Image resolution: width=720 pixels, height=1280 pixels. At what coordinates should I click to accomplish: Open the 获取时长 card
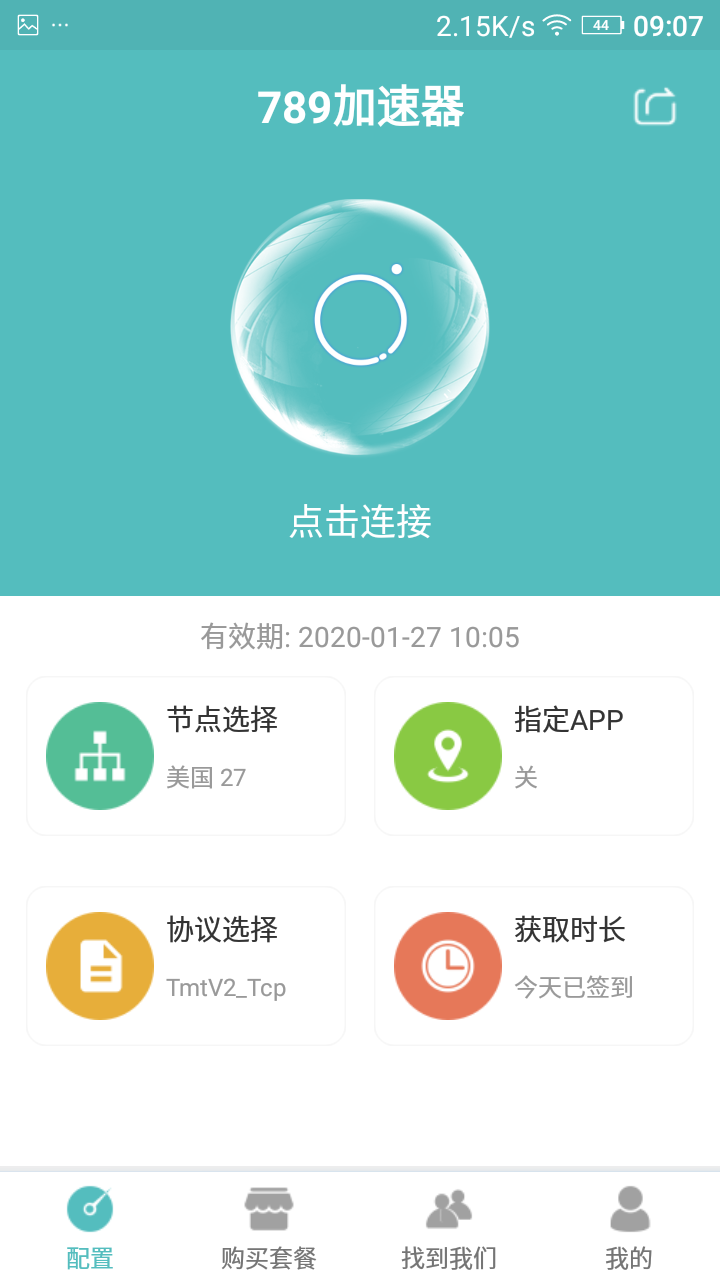click(x=534, y=966)
